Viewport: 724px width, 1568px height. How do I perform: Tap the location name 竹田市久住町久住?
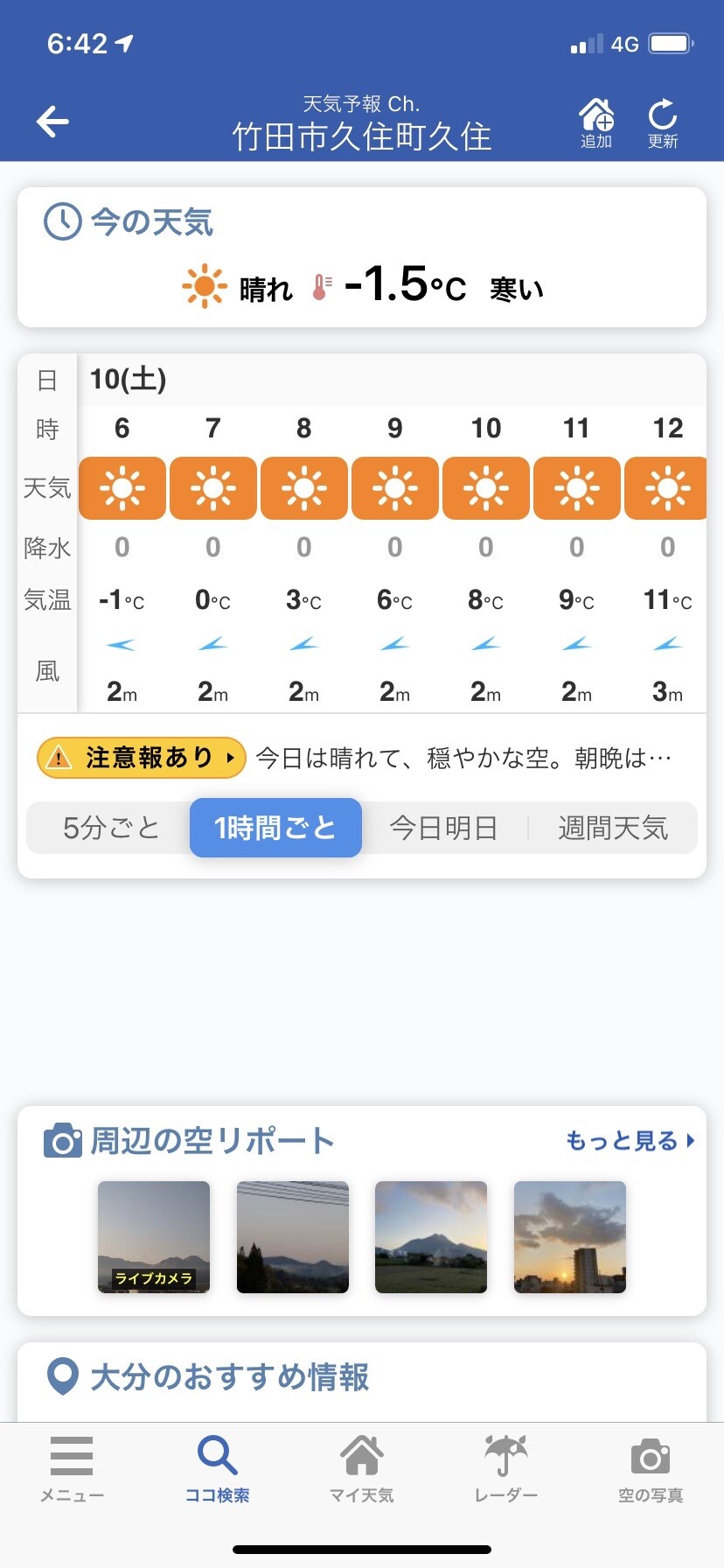362,136
